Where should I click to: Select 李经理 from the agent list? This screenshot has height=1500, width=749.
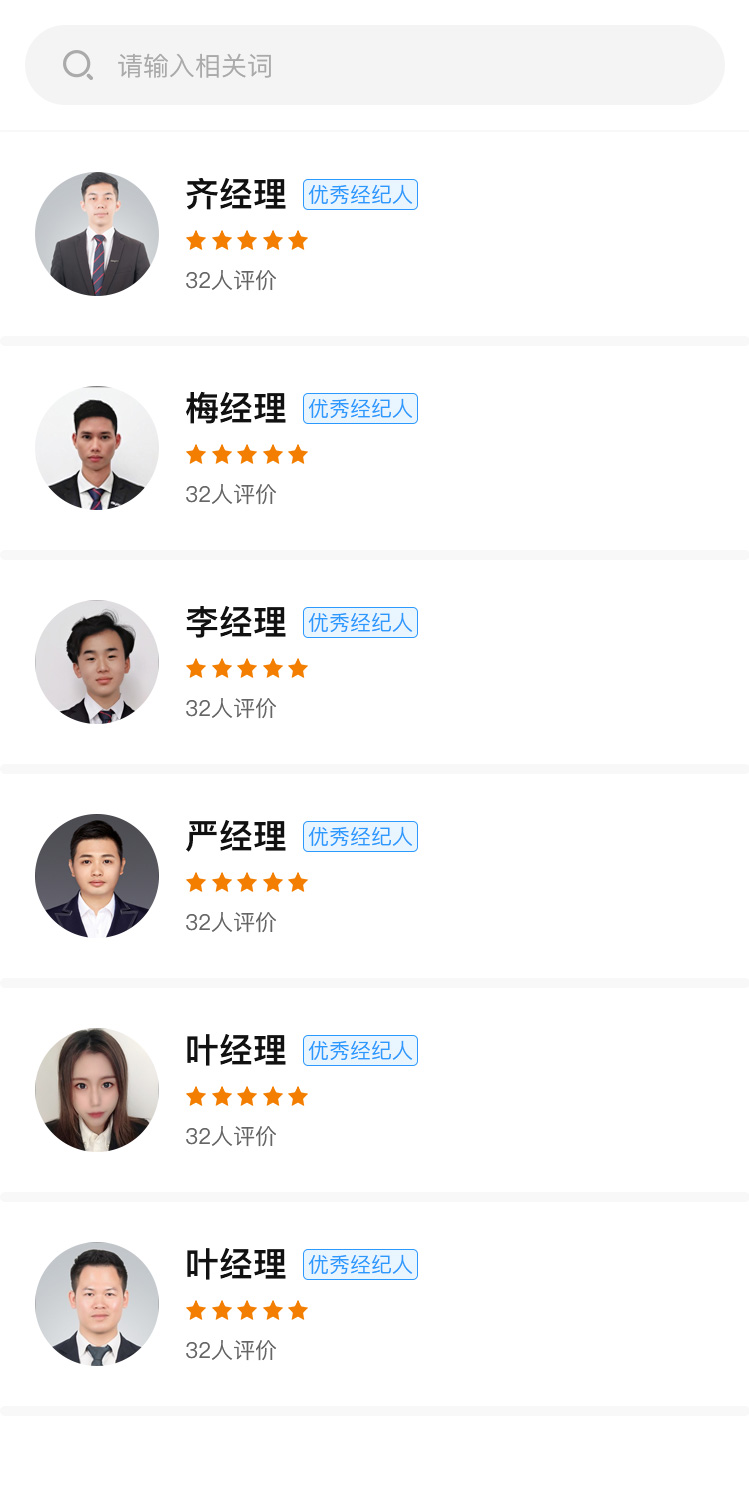[236, 622]
